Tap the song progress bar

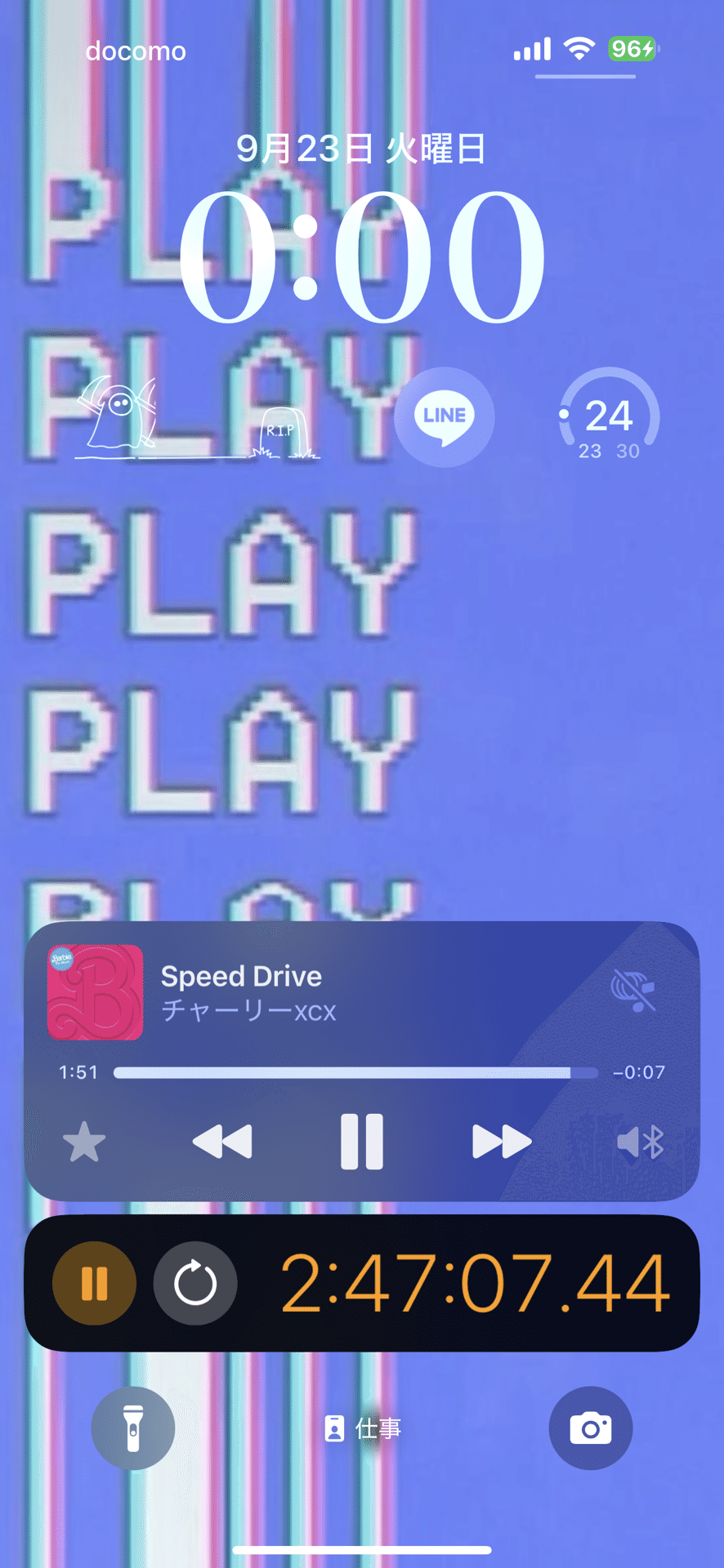pos(355,1072)
